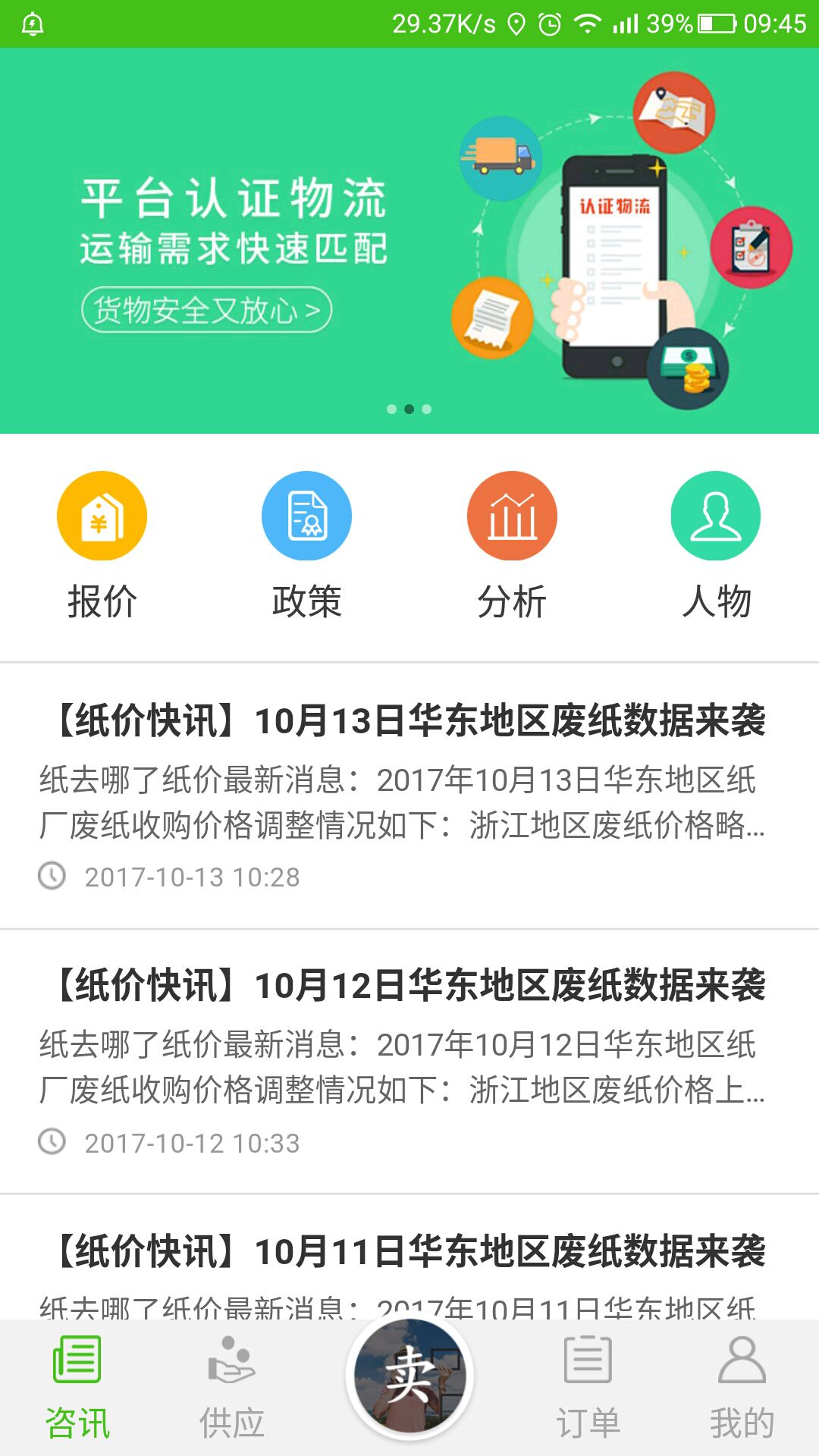
Task: Tap the 人物 people profile icon
Action: click(715, 516)
